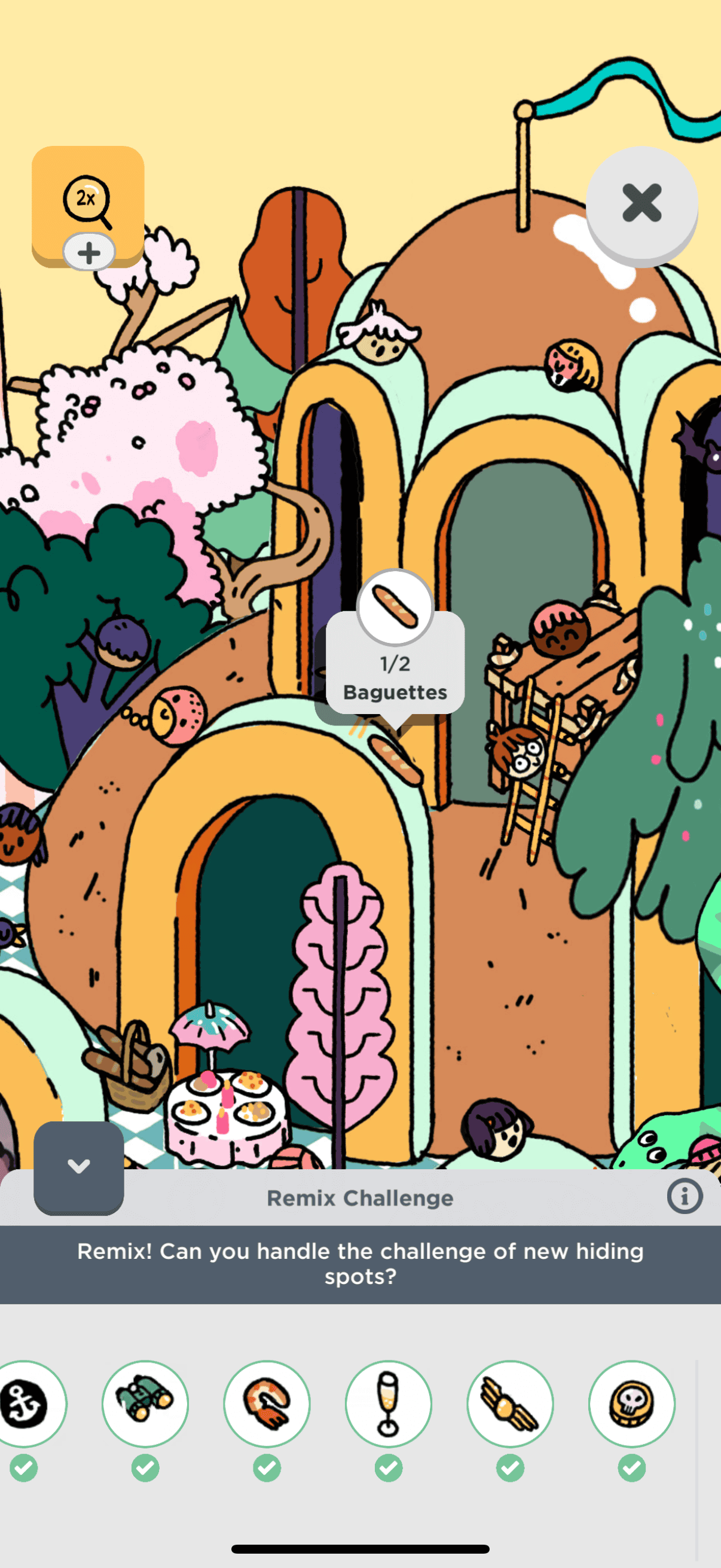Open the Remix Challenge info icon

click(685, 1196)
